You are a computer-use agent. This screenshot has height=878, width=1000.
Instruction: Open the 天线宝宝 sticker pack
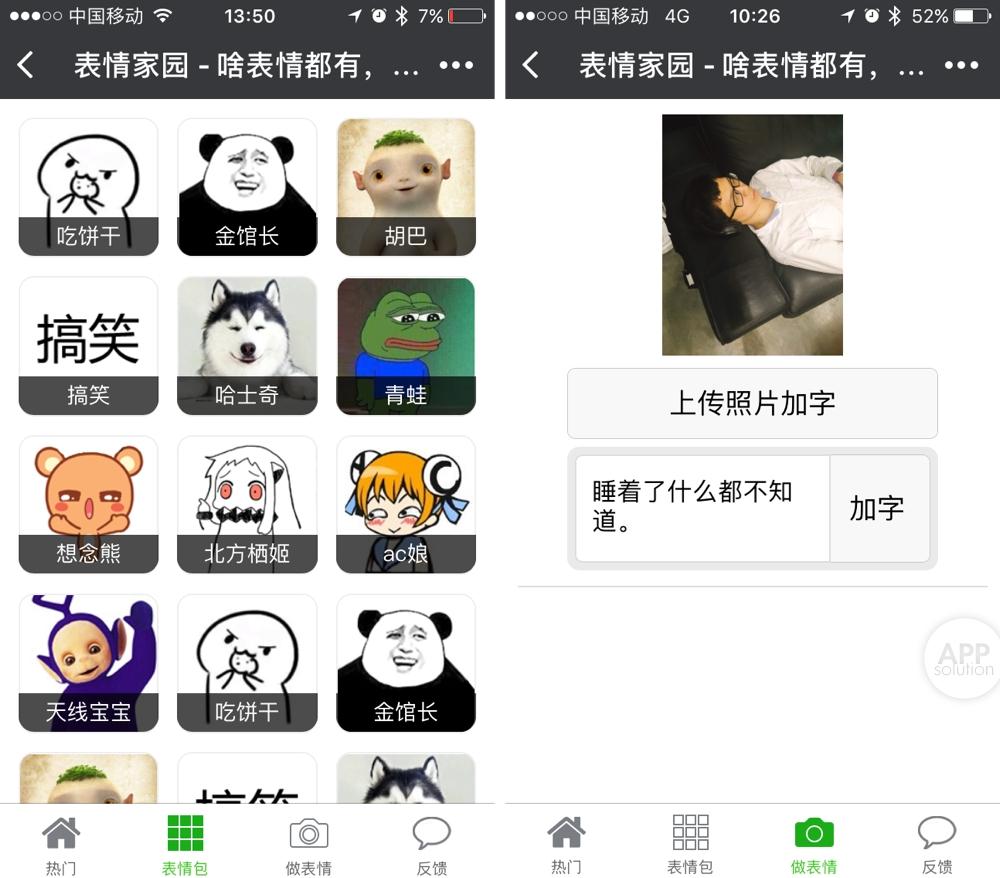(x=88, y=663)
